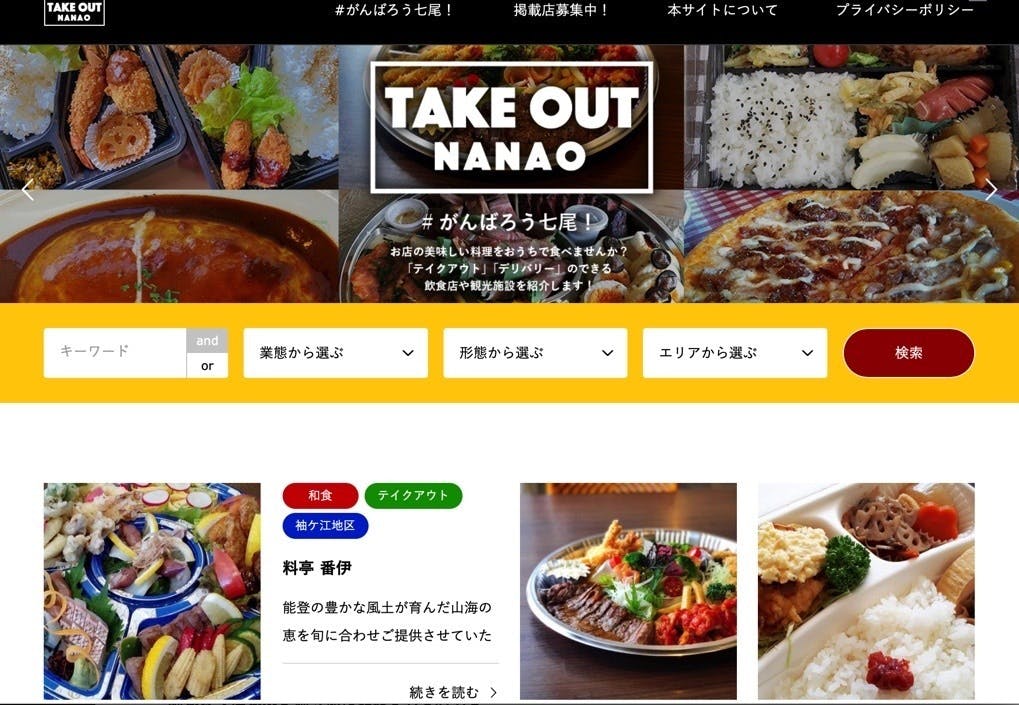This screenshot has width=1019, height=705.
Task: Select the 'or' search mode
Action: point(207,366)
